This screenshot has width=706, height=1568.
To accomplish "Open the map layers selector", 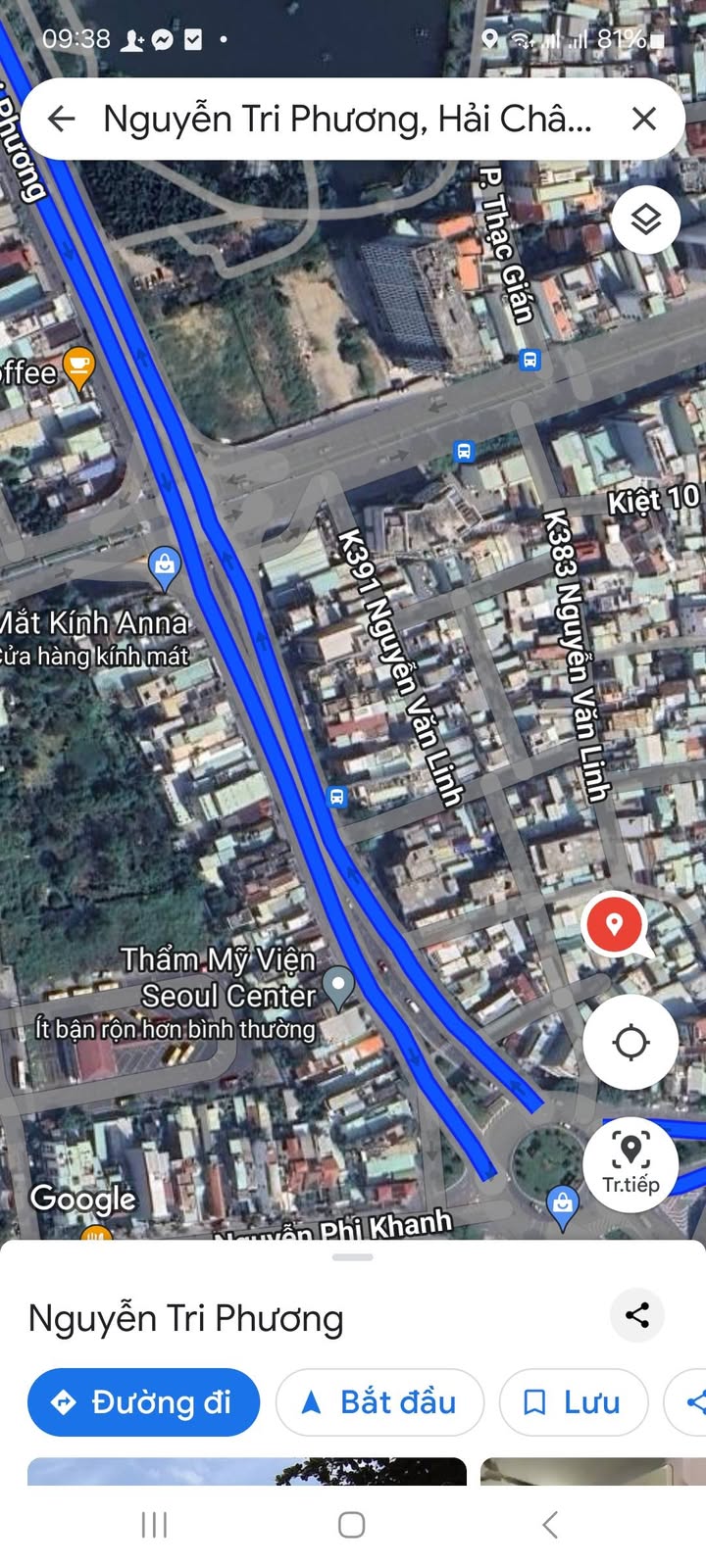I will pyautogui.click(x=645, y=220).
